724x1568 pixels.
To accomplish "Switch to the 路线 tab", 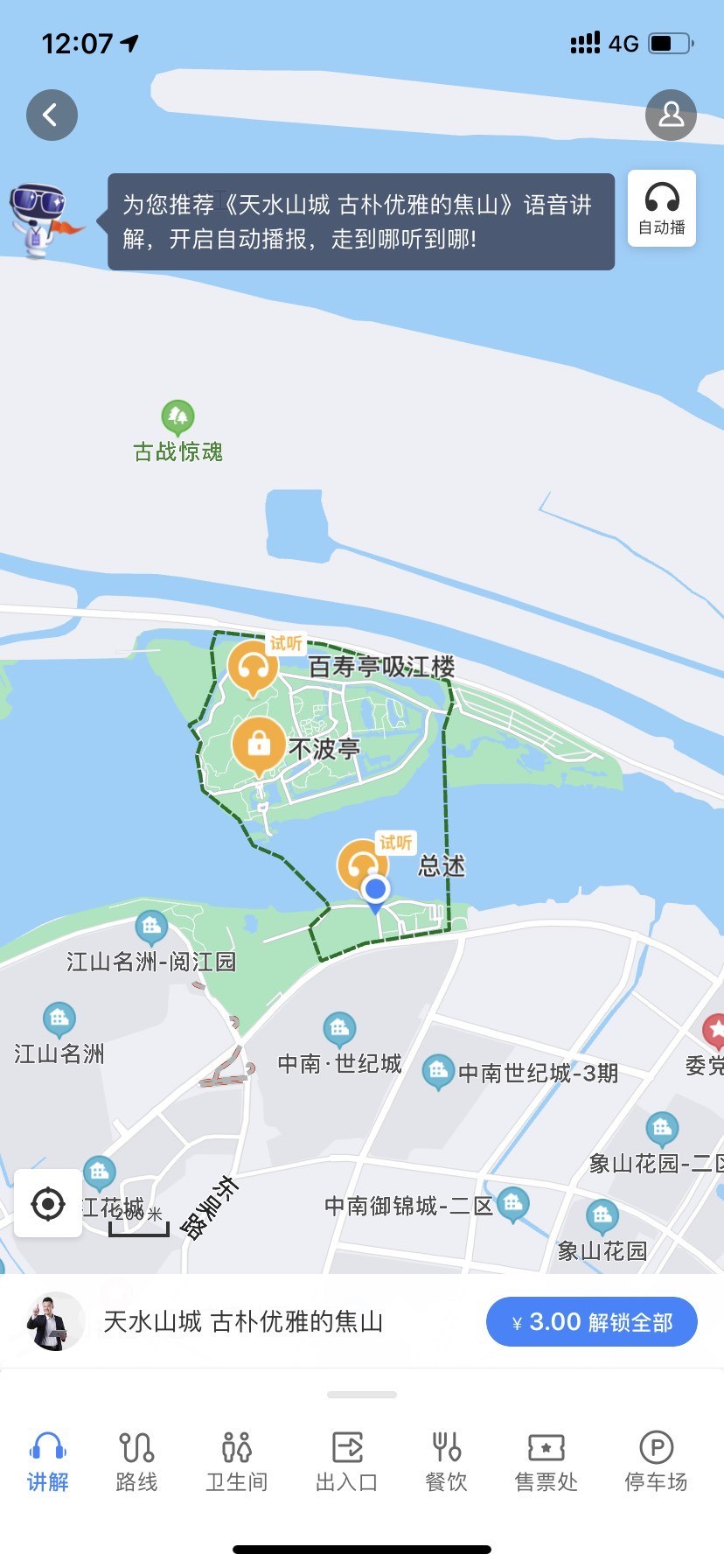I will pos(137,1462).
